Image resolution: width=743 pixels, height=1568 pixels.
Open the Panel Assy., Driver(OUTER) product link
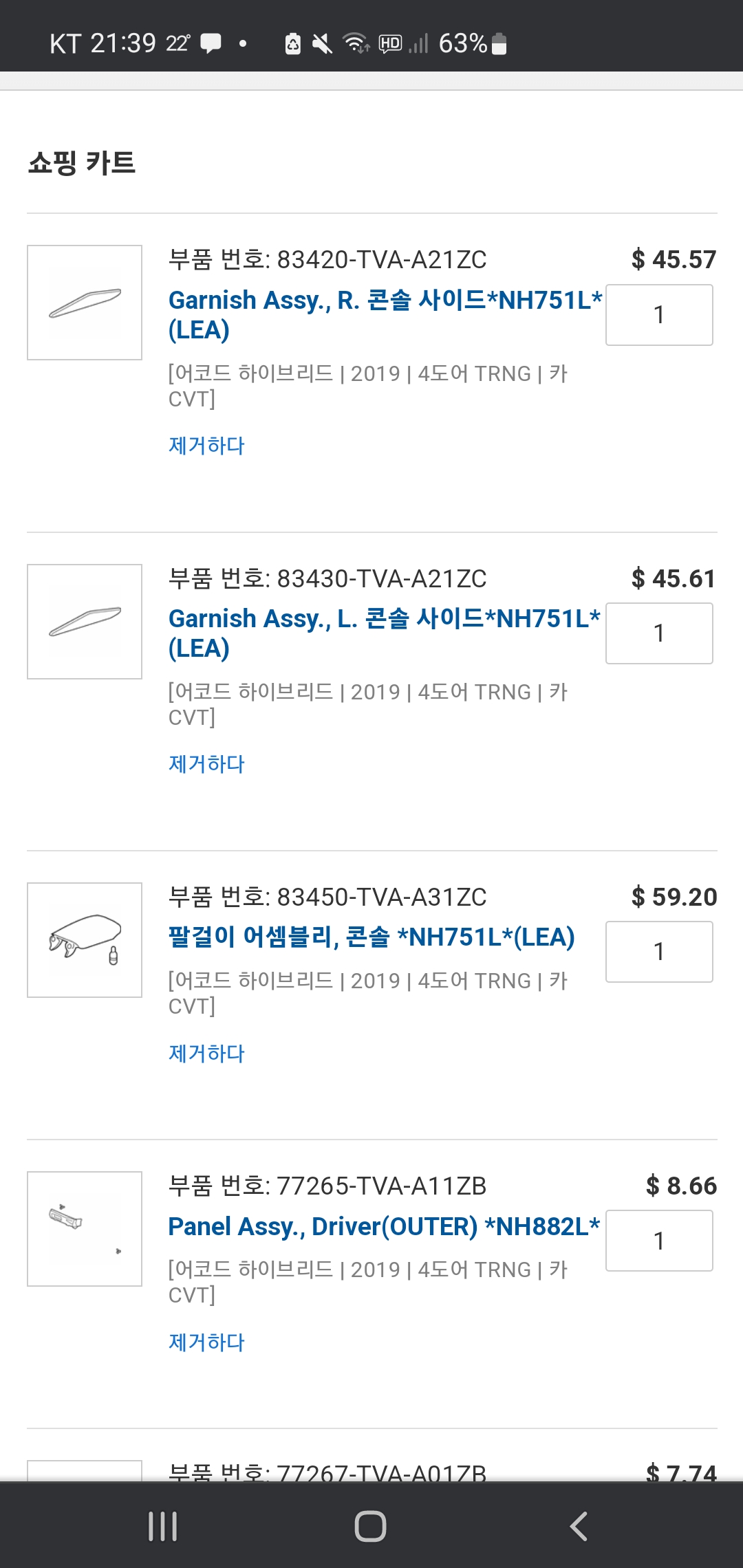(384, 1226)
